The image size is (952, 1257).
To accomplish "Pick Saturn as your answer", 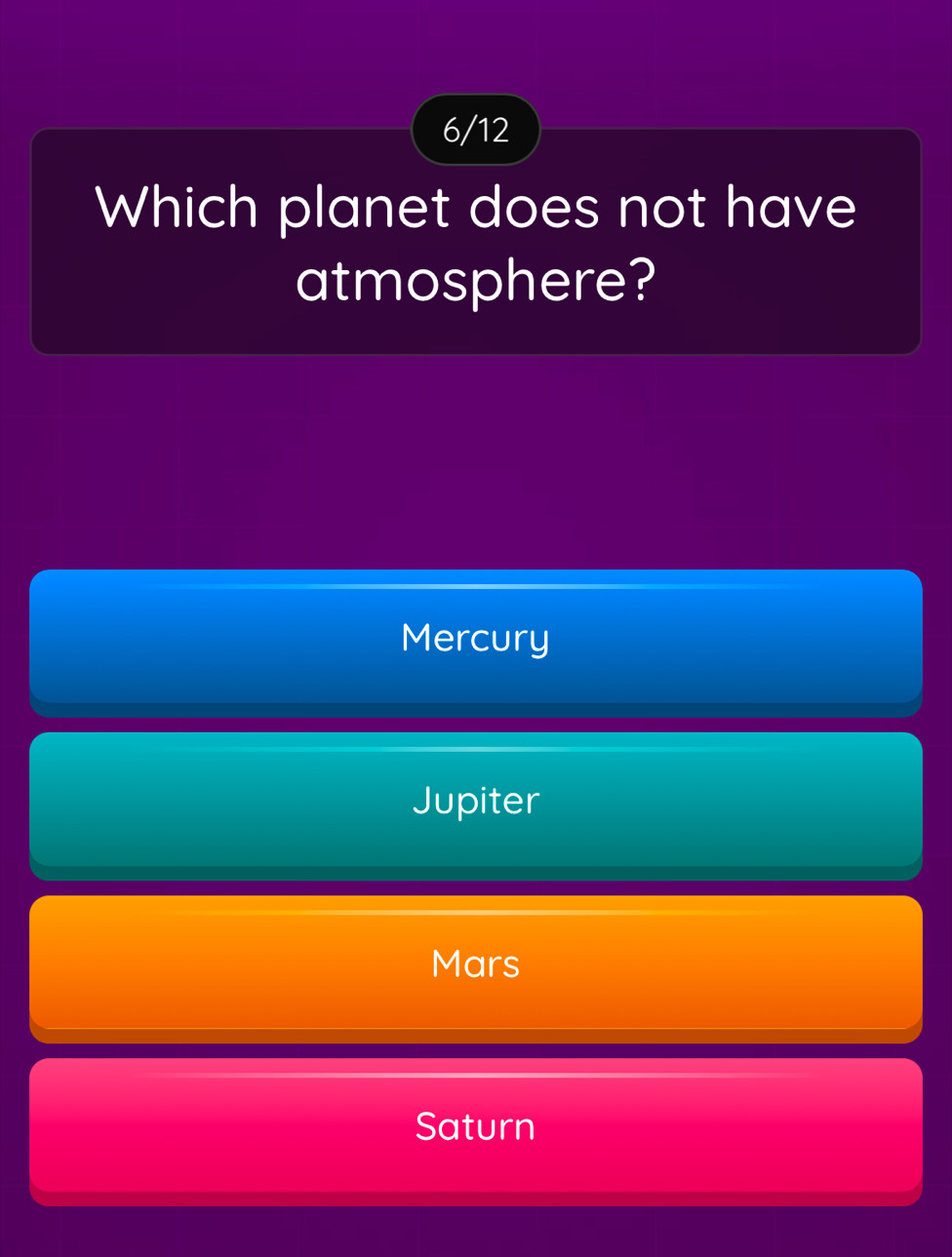I will pyautogui.click(x=475, y=1127).
